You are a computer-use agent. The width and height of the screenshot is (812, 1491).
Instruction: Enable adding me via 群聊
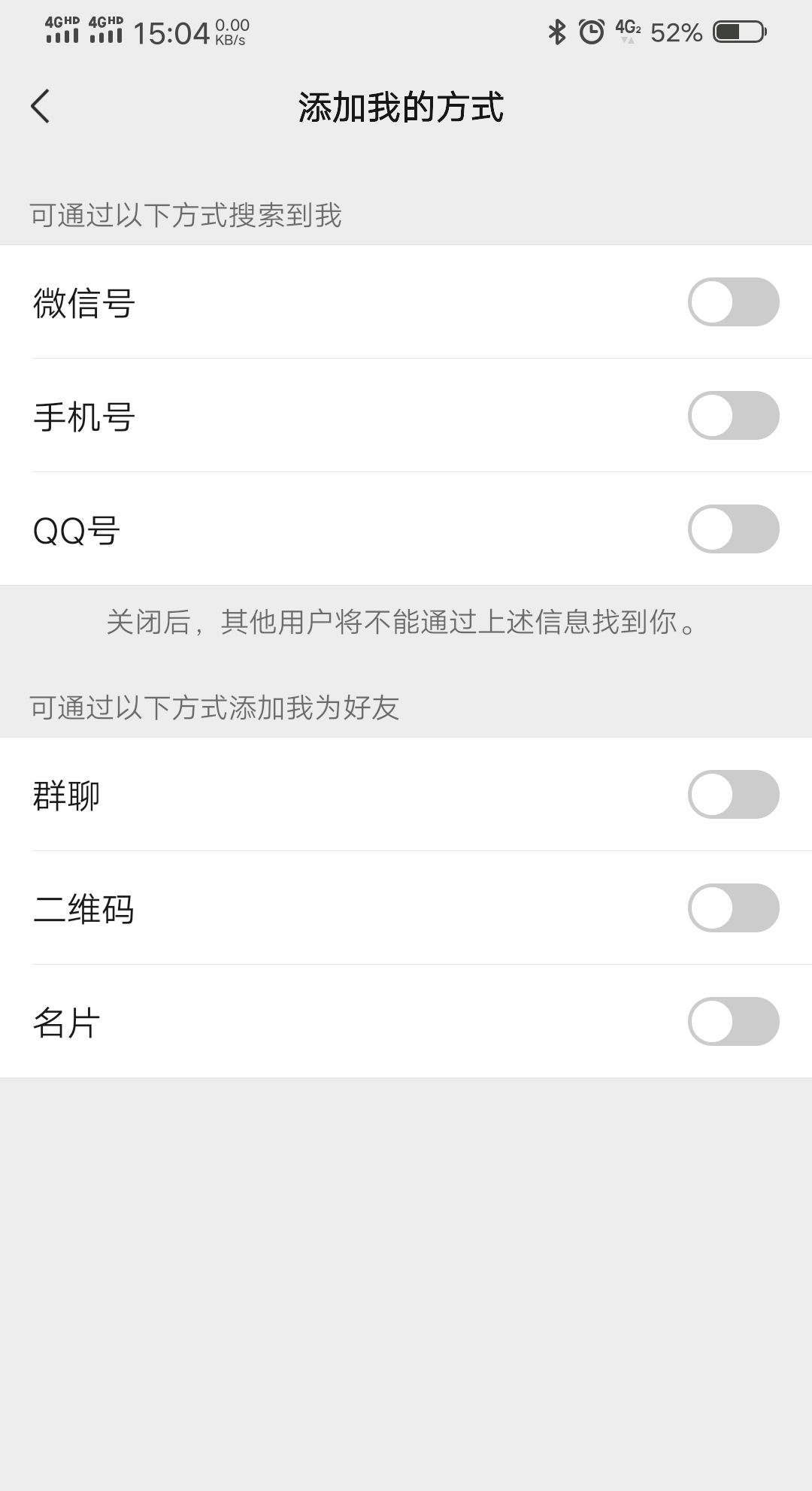[x=735, y=792]
